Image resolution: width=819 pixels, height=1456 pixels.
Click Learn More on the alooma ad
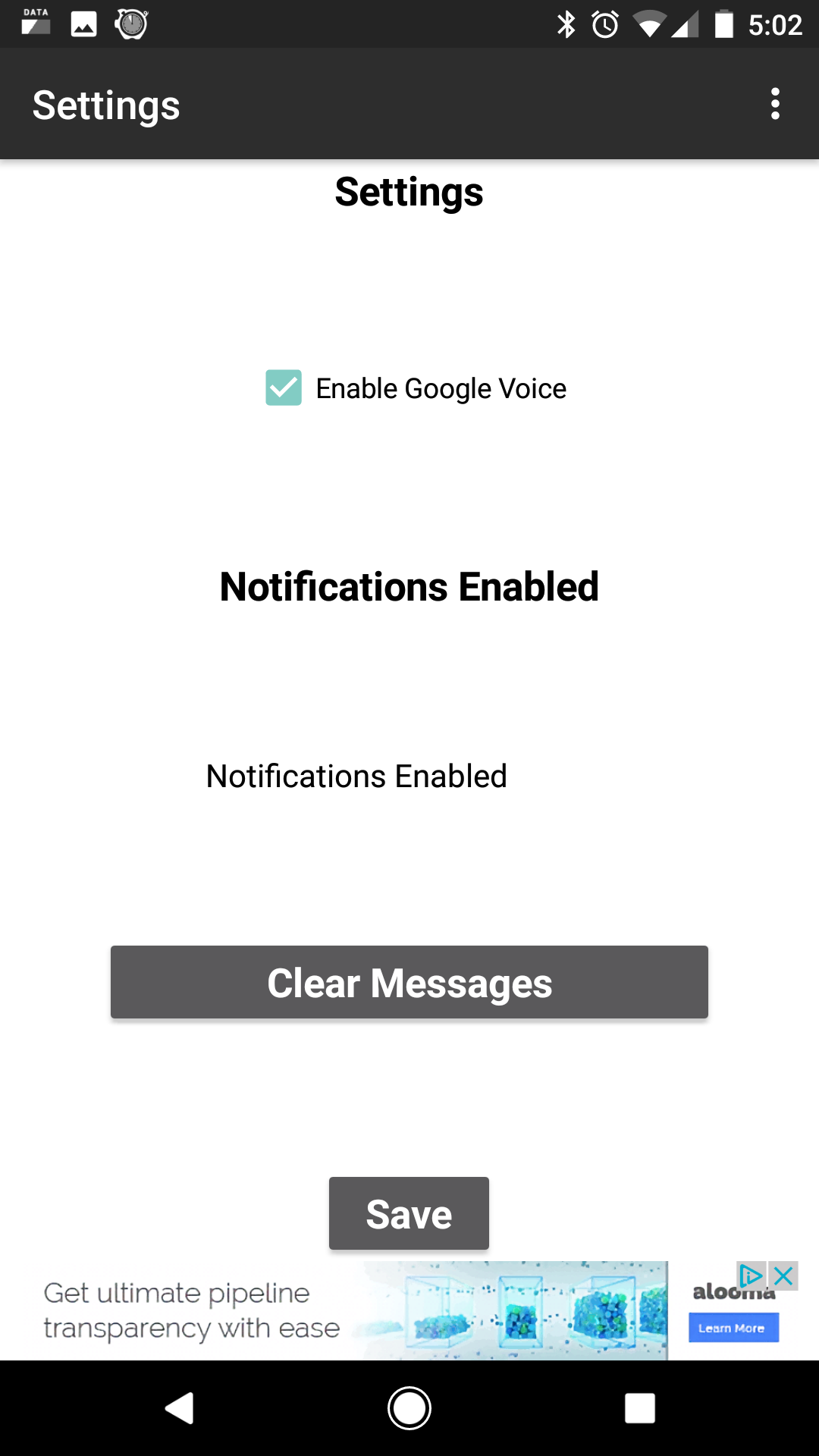(733, 1328)
